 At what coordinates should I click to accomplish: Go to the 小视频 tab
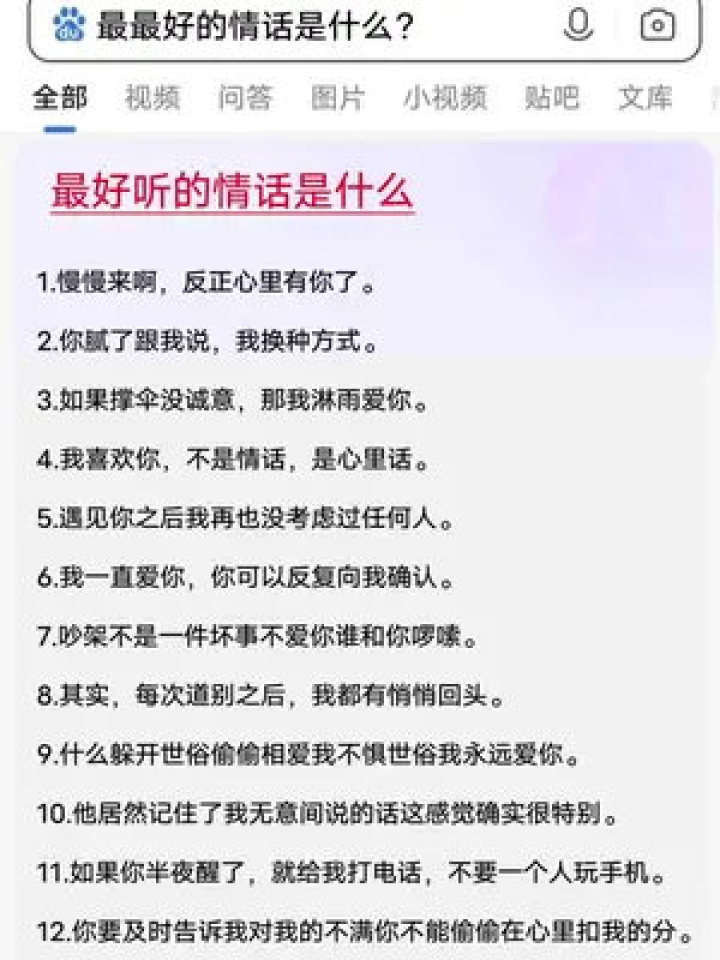point(445,98)
